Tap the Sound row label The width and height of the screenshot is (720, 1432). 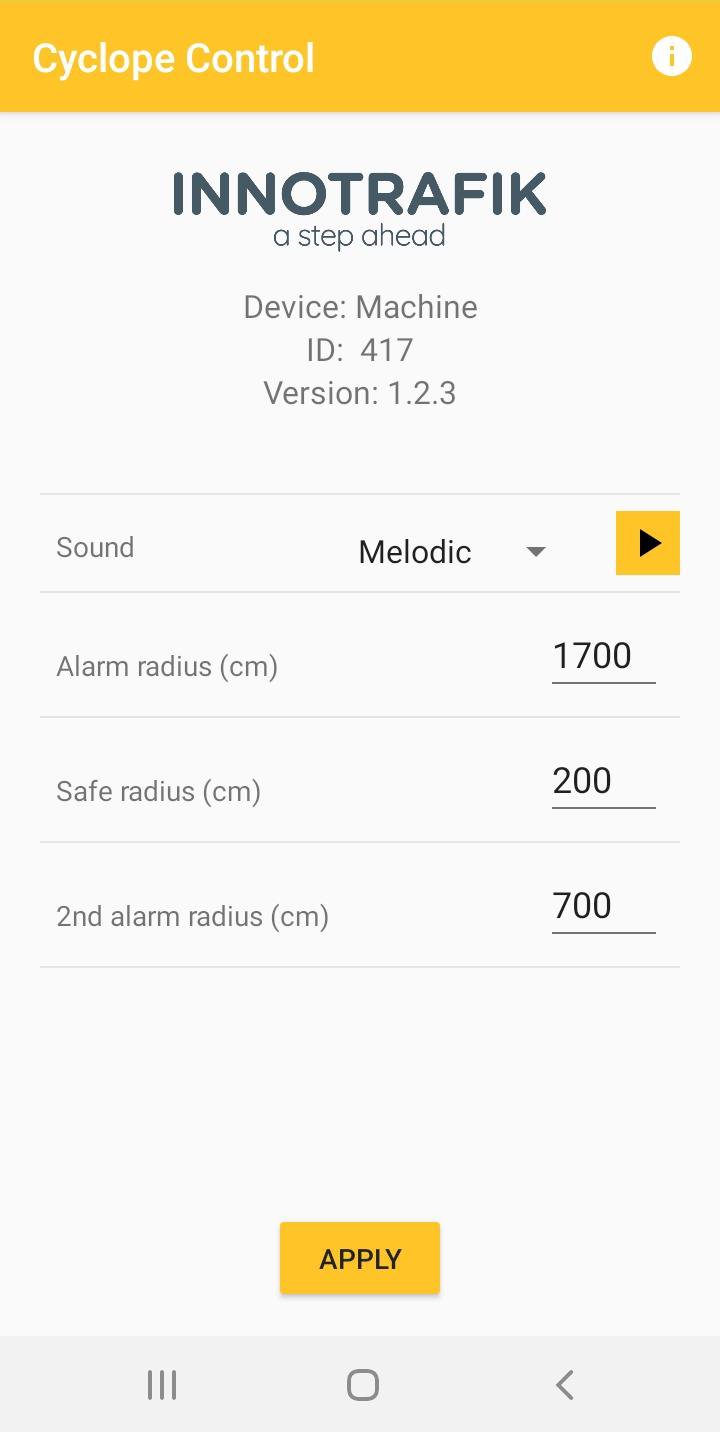(x=95, y=547)
